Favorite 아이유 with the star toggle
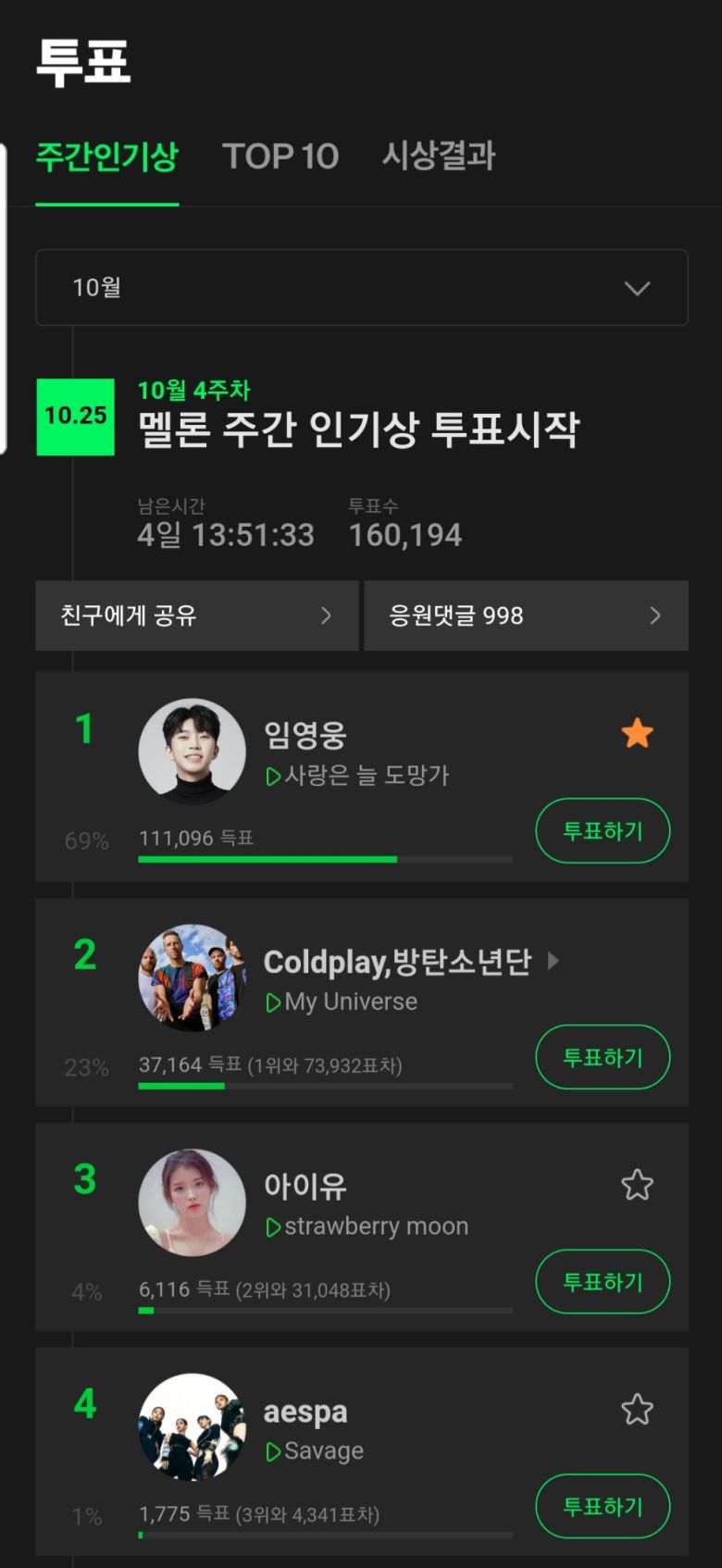Viewport: 722px width, 1568px height. [x=637, y=1184]
